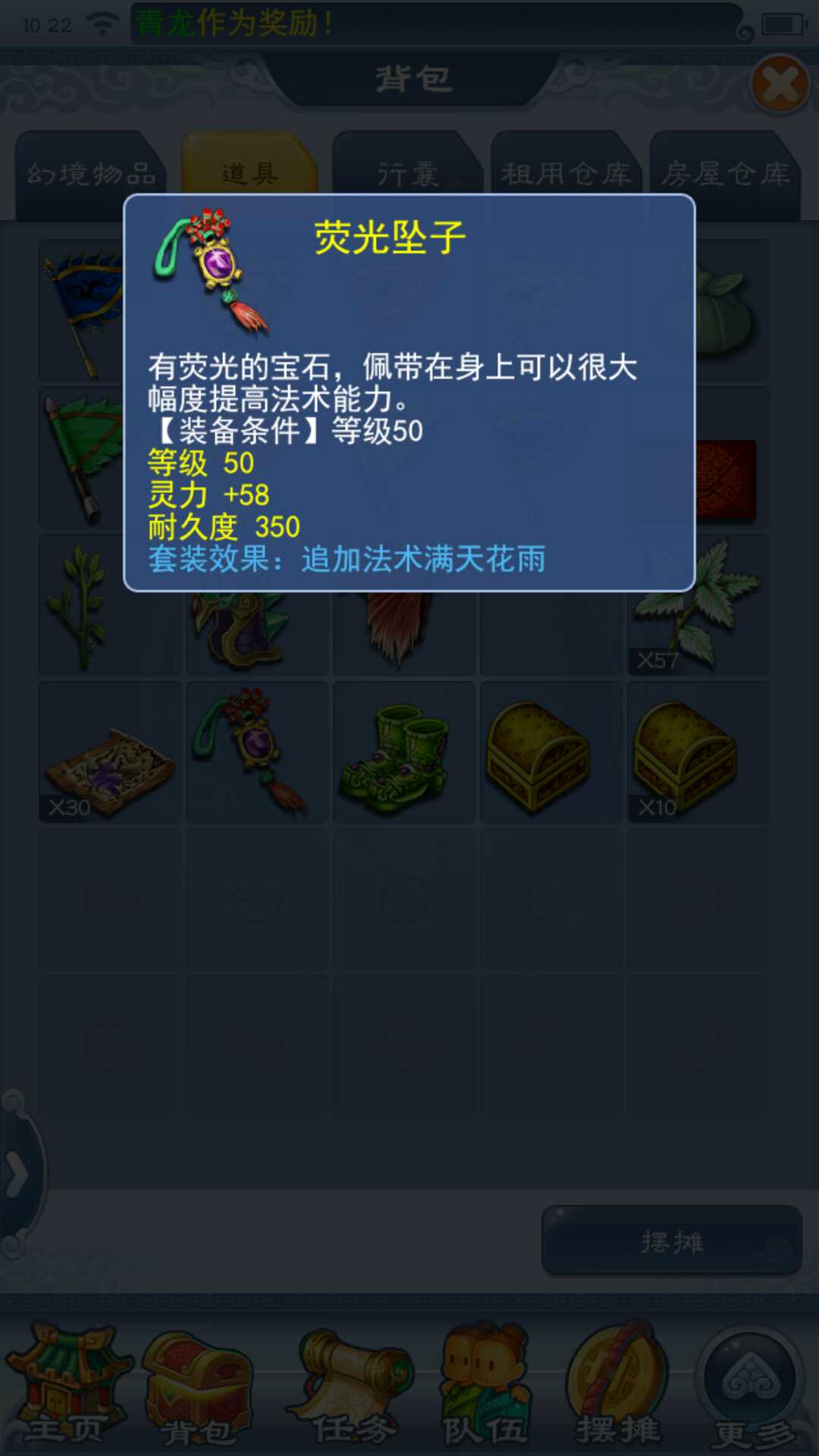This screenshot has height=1456, width=819.
Task: Open the 租用仓库 tab
Action: tap(566, 174)
